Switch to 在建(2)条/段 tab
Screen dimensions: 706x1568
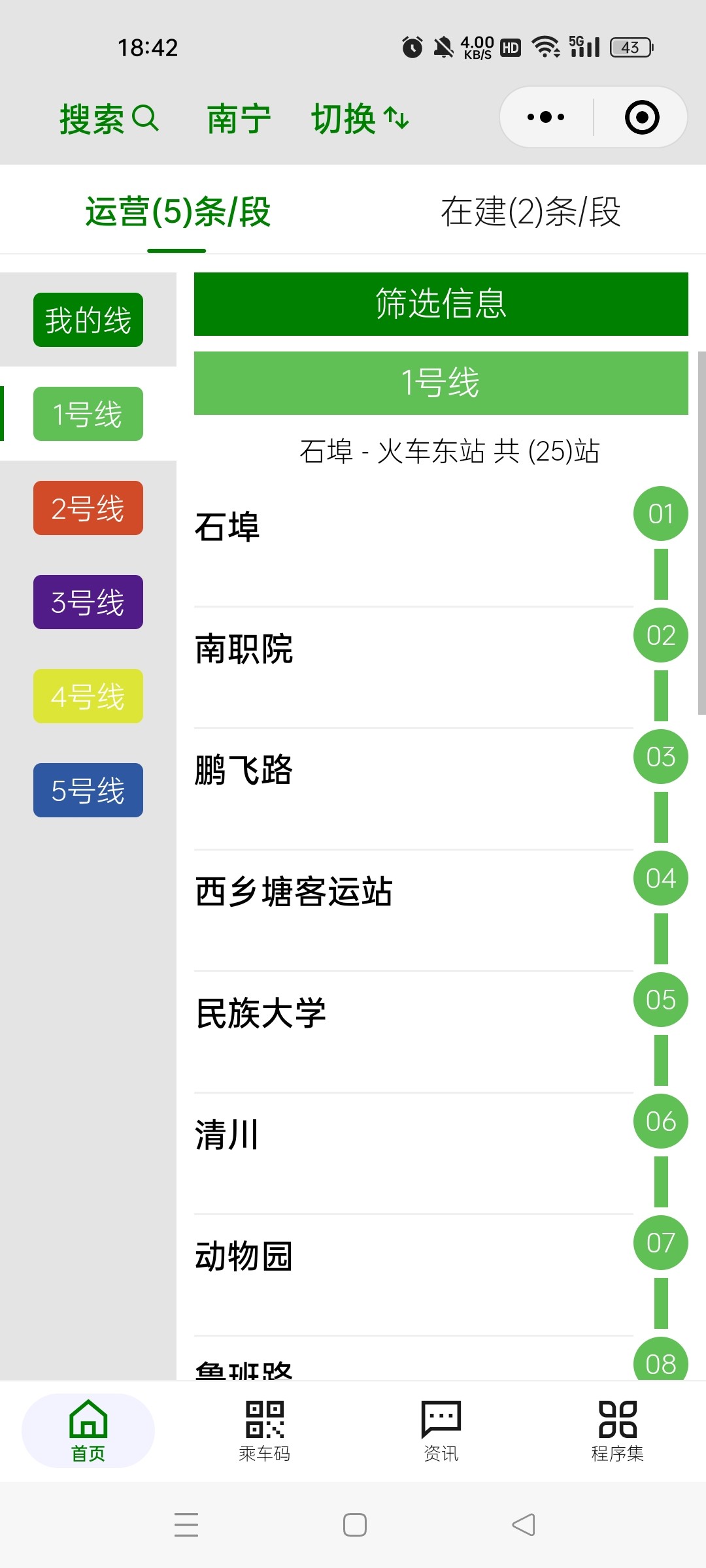coord(530,212)
